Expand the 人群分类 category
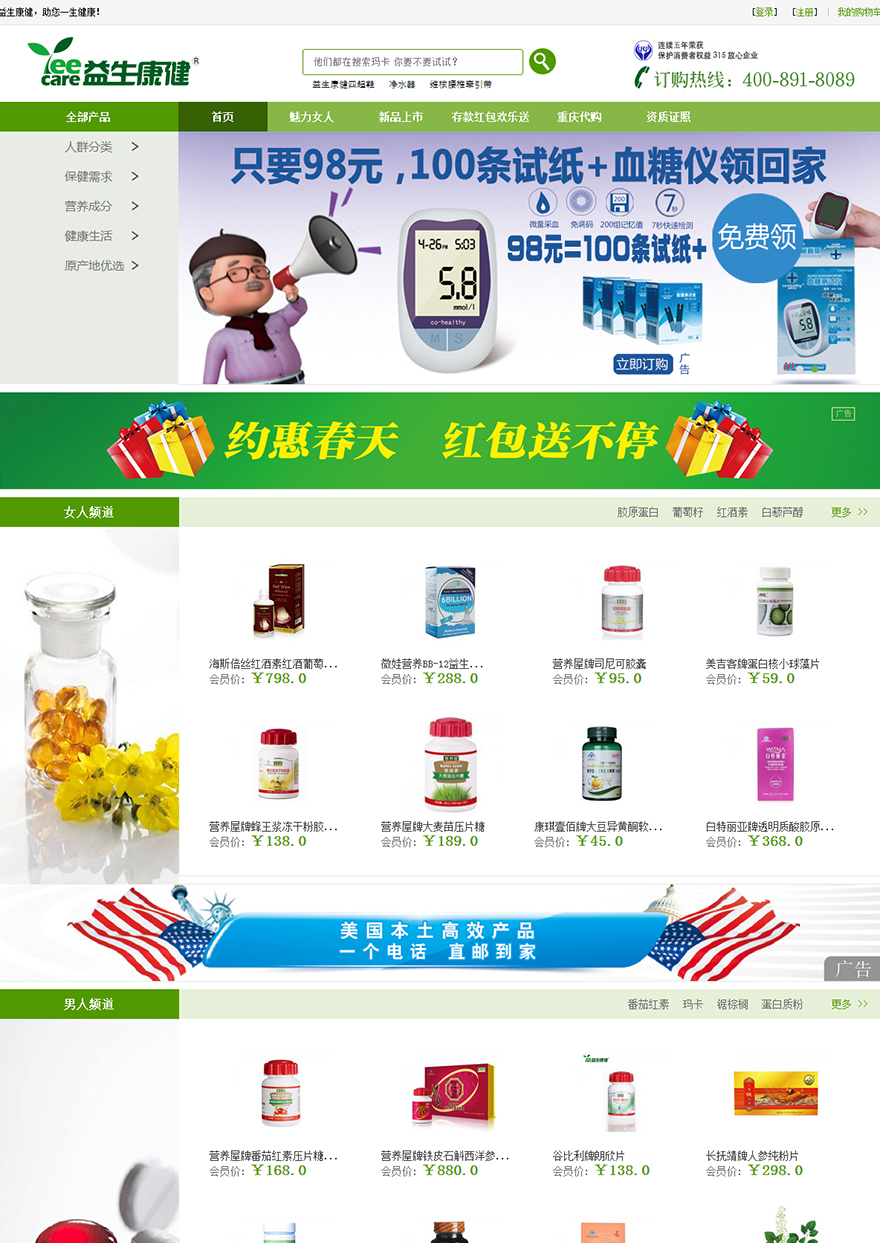 click(100, 147)
